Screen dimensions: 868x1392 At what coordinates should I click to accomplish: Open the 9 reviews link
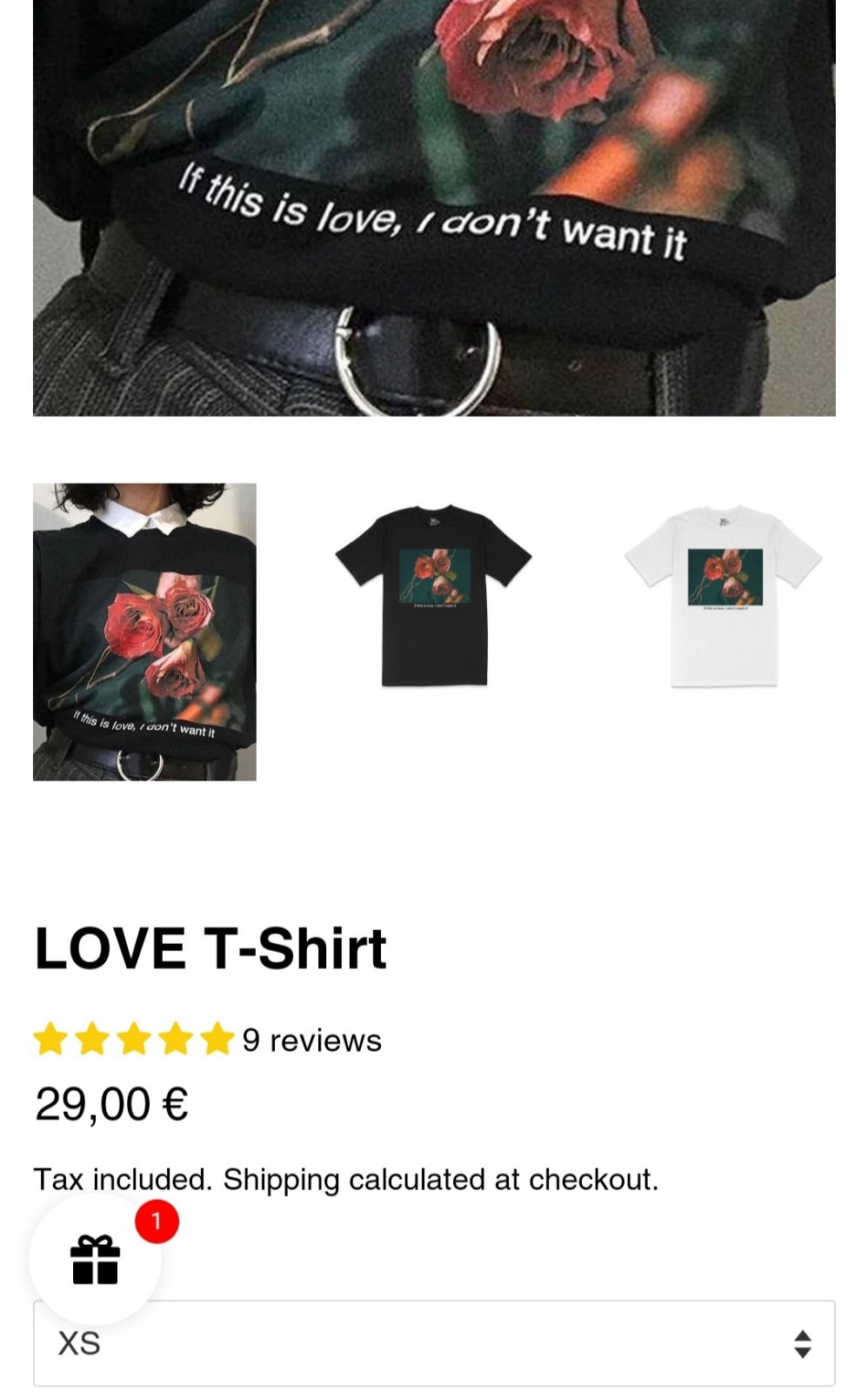pyautogui.click(x=311, y=1041)
